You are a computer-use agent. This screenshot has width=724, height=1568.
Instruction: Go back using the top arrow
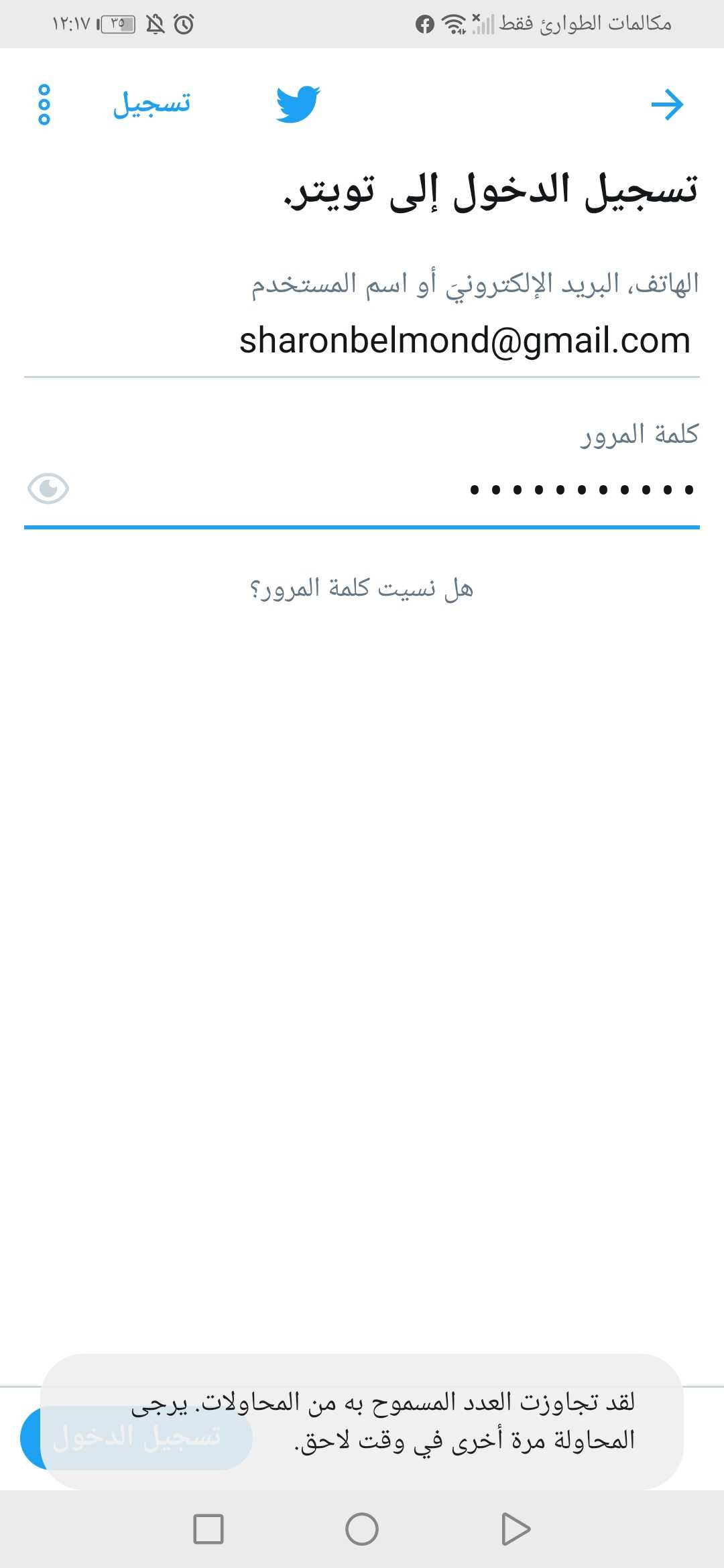coord(667,105)
